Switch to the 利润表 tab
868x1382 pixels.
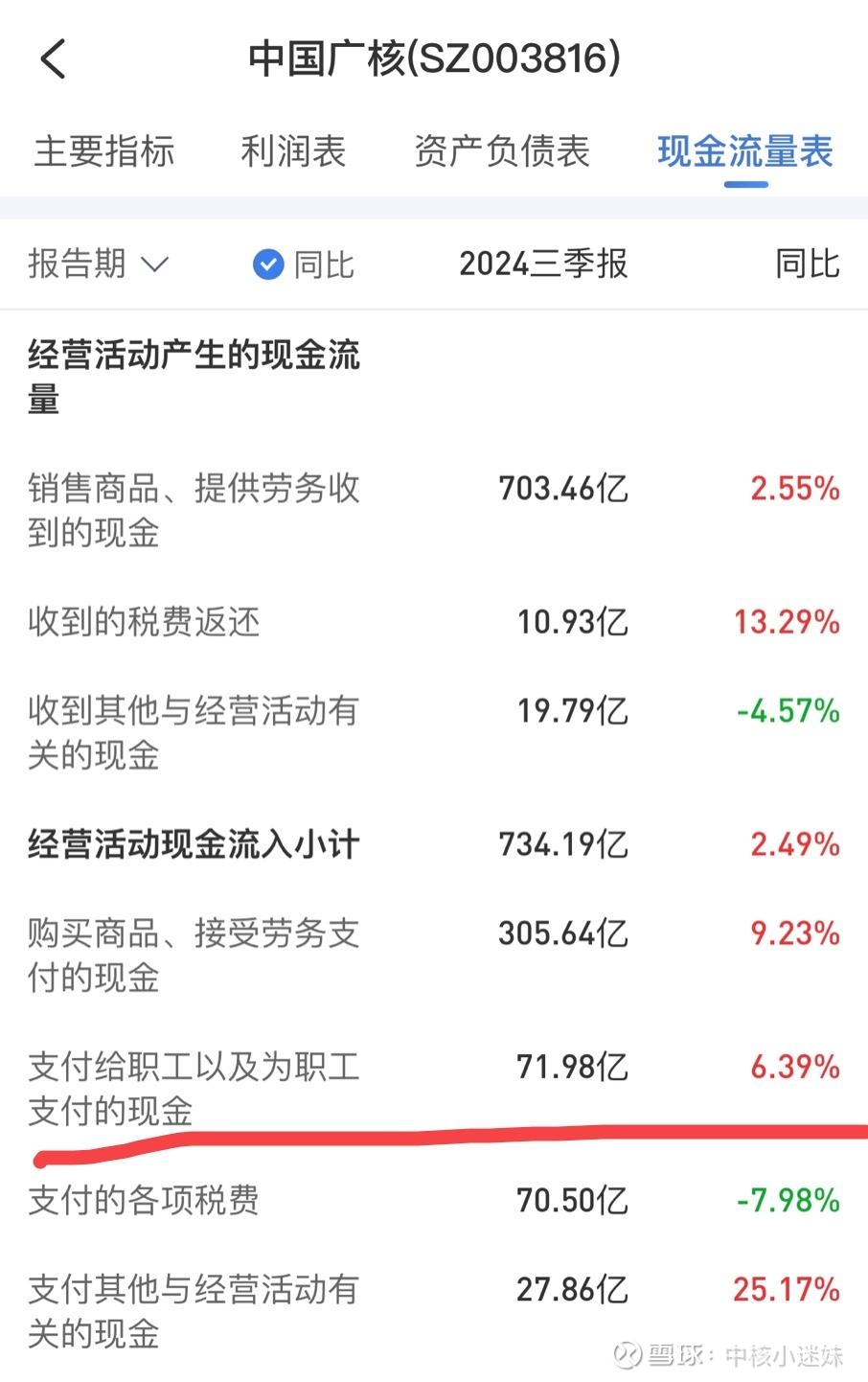294,152
